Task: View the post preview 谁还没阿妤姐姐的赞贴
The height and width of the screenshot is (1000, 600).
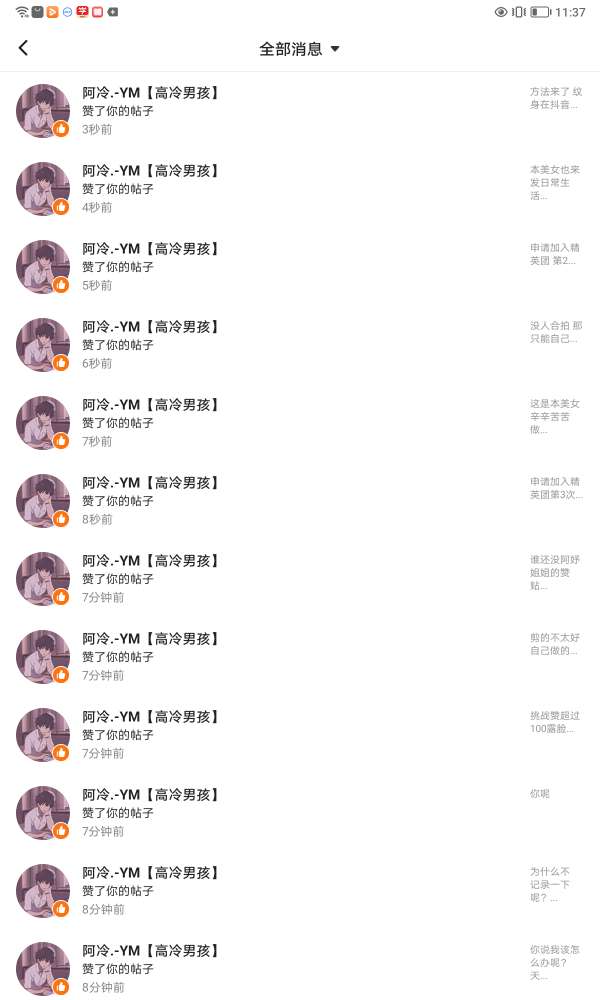Action: (x=555, y=573)
